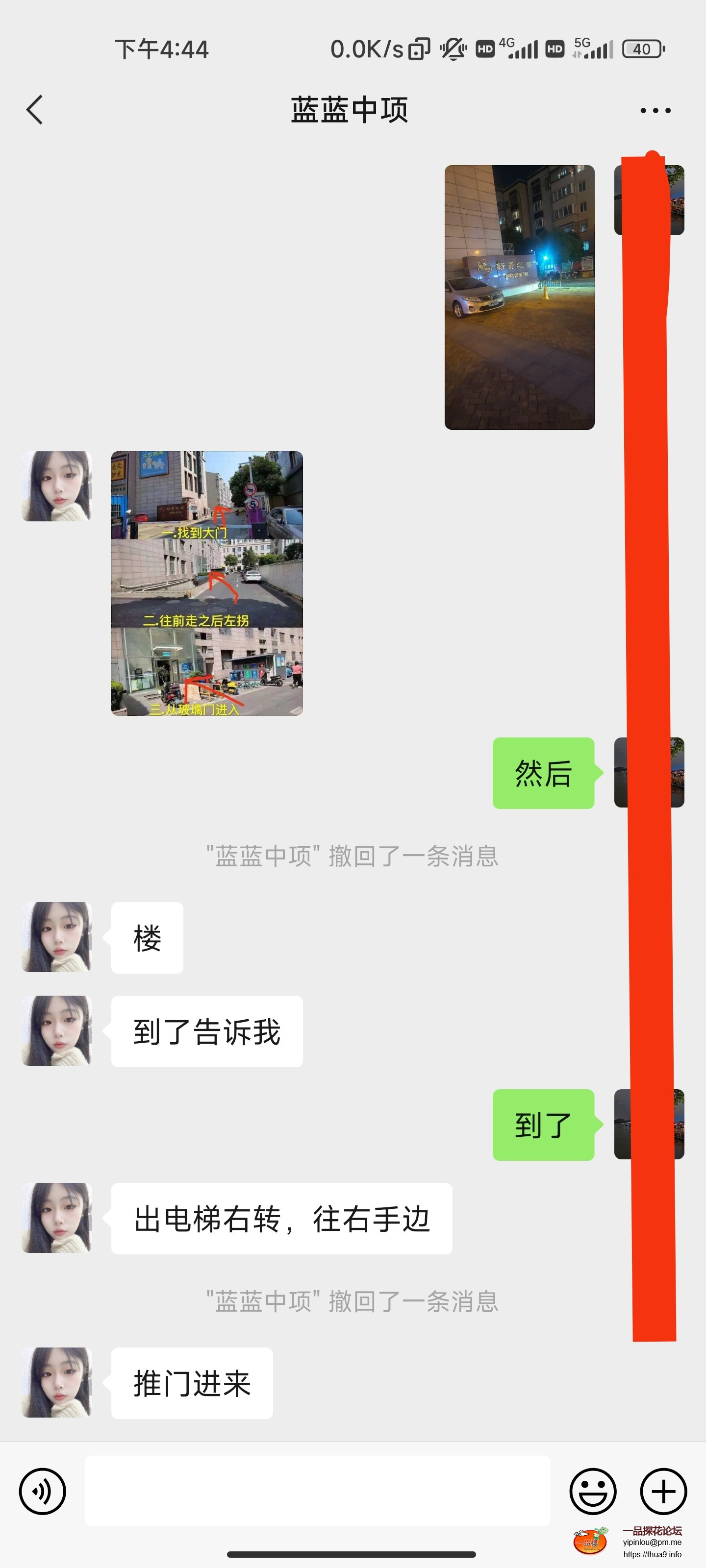Open the sent night street photo
Screen dimensions: 706x1568
[519, 297]
